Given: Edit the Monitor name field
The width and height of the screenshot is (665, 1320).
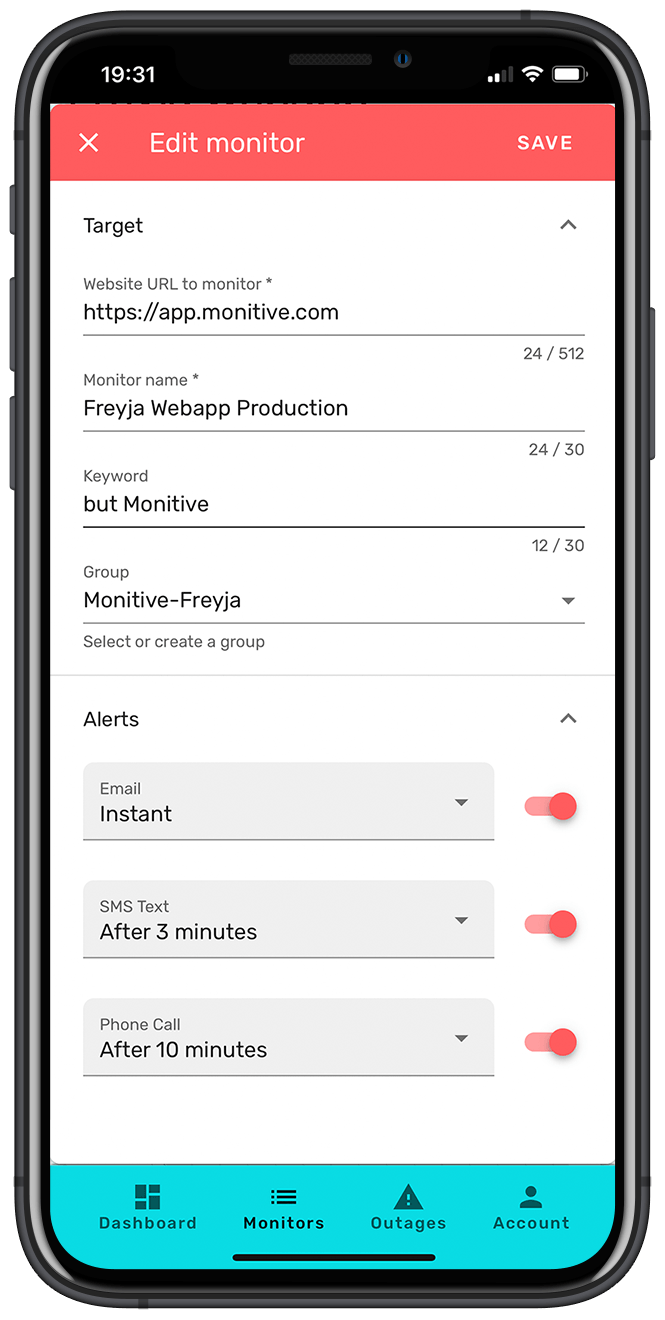Looking at the screenshot, I should [333, 409].
